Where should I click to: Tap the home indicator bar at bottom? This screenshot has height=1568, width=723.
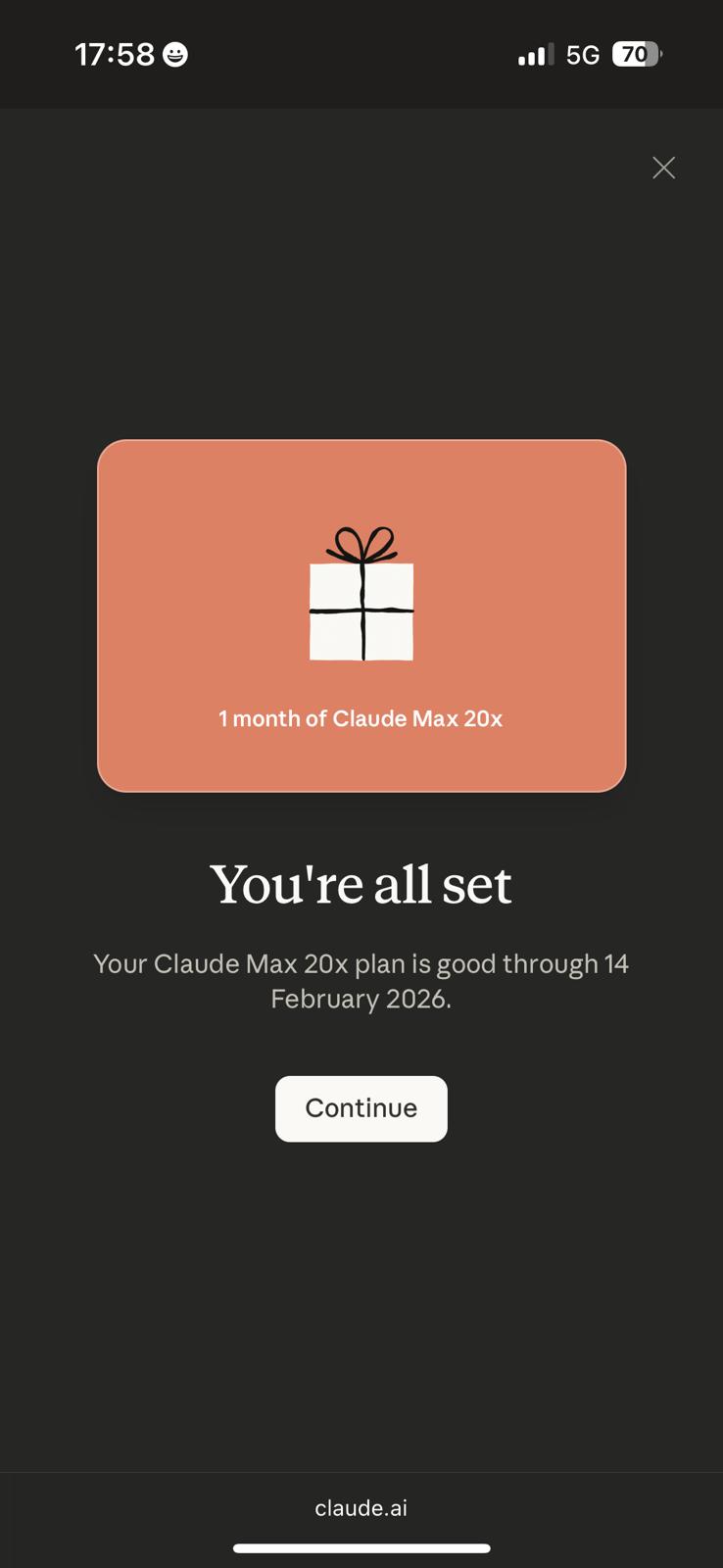point(361,1548)
